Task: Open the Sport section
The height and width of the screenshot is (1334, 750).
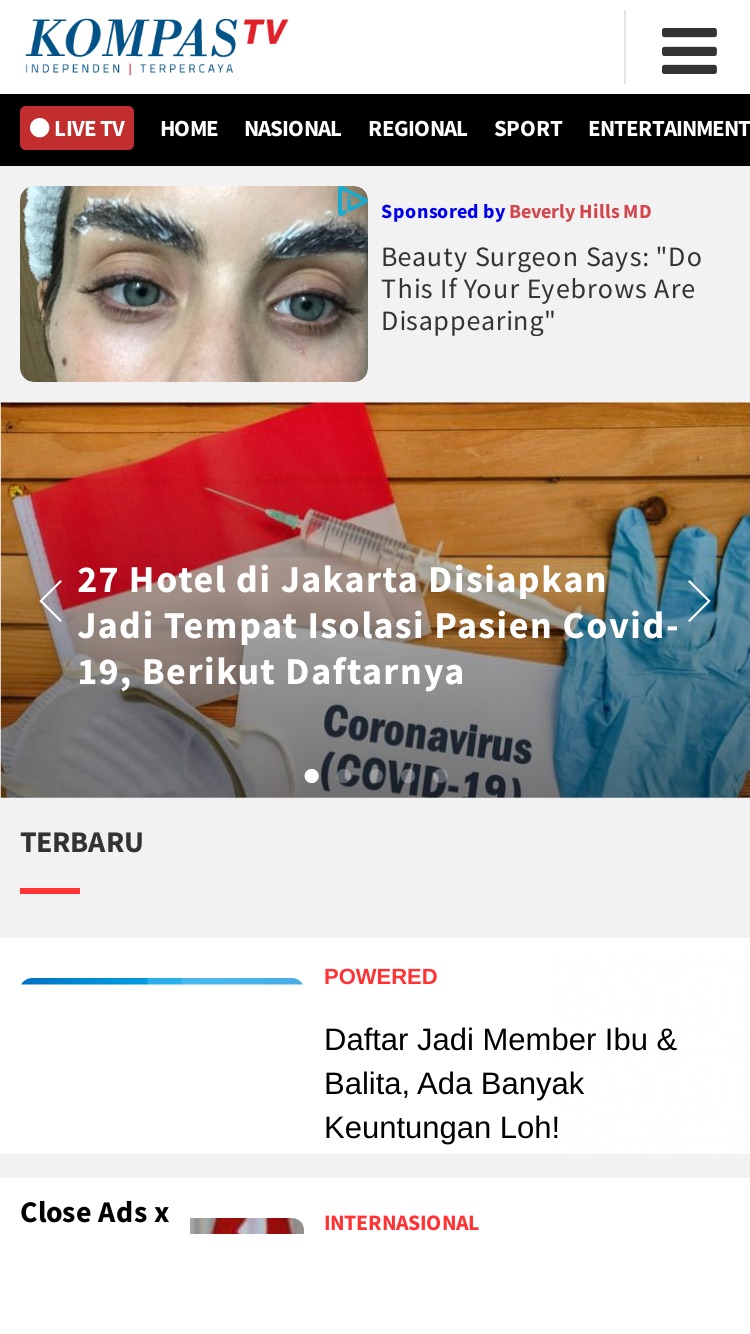Action: point(528,128)
